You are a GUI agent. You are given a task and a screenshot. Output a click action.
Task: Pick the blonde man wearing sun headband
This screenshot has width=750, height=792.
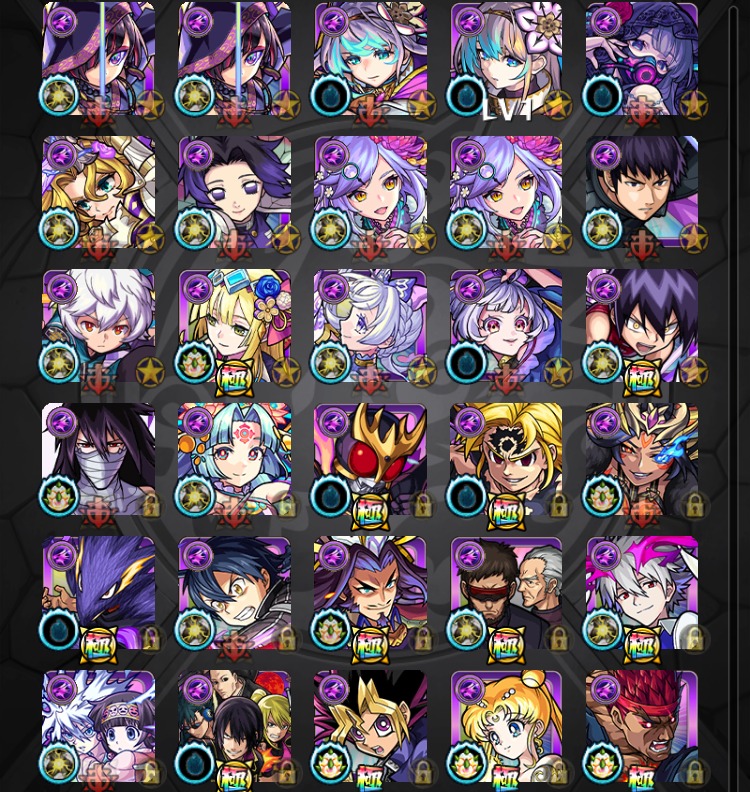[506, 460]
